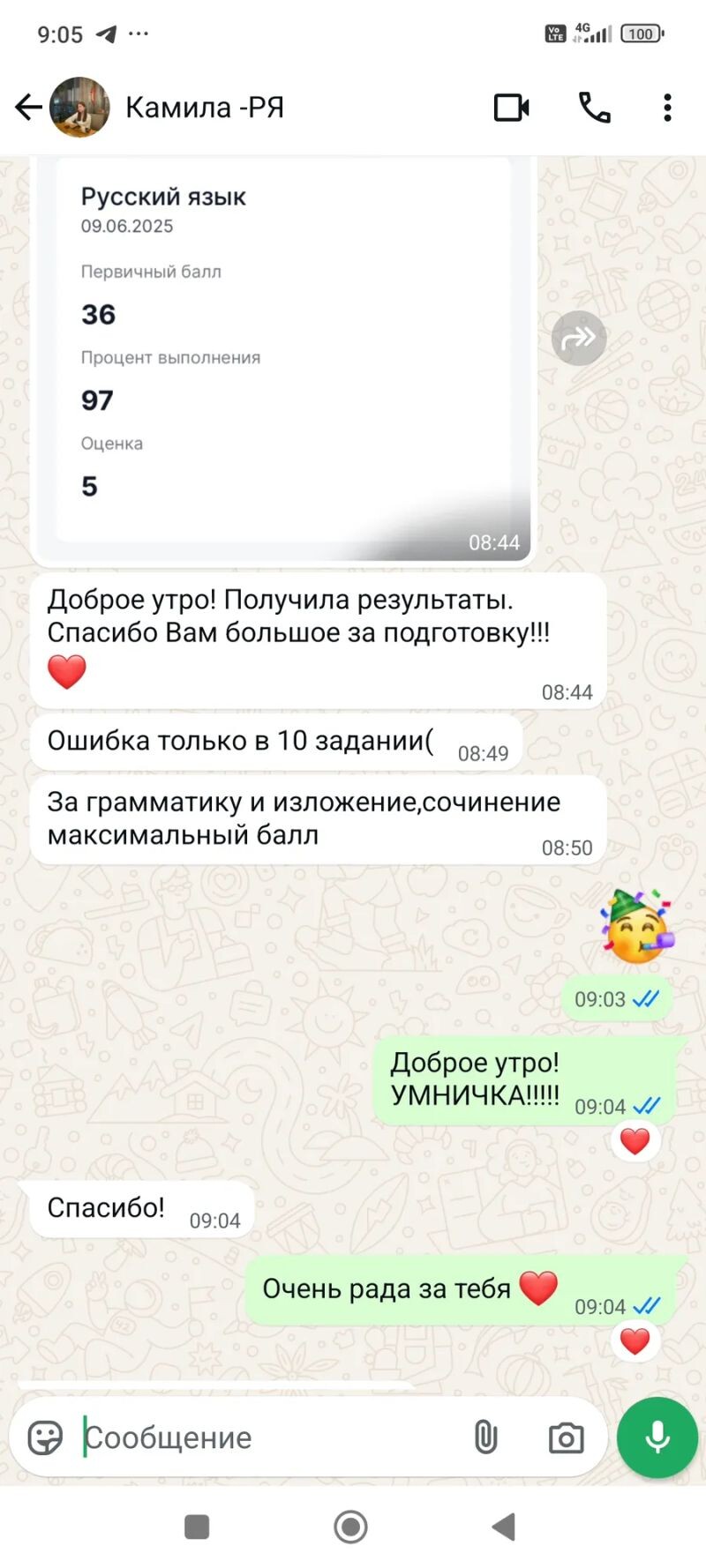The image size is (706, 1568).
Task: View the heart reaction on УМНИЧКА message
Action: tap(635, 1141)
